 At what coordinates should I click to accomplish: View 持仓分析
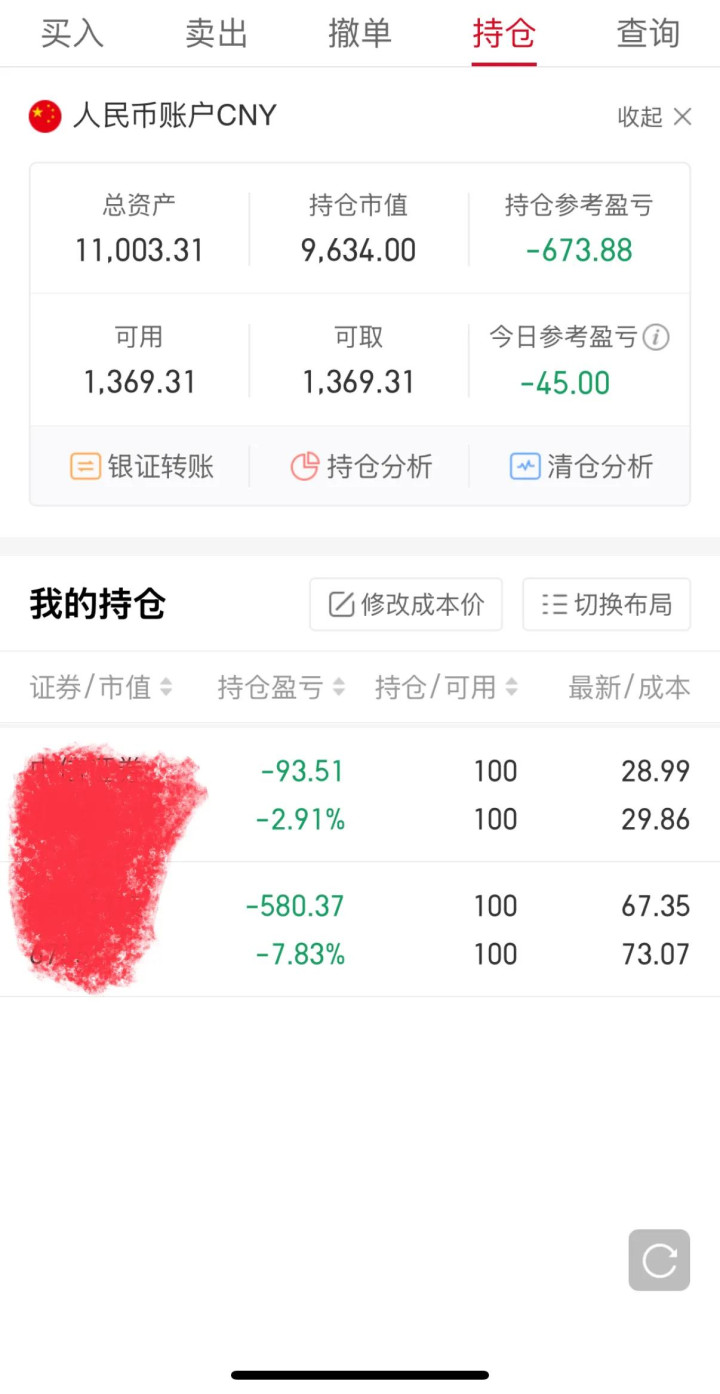(x=360, y=466)
